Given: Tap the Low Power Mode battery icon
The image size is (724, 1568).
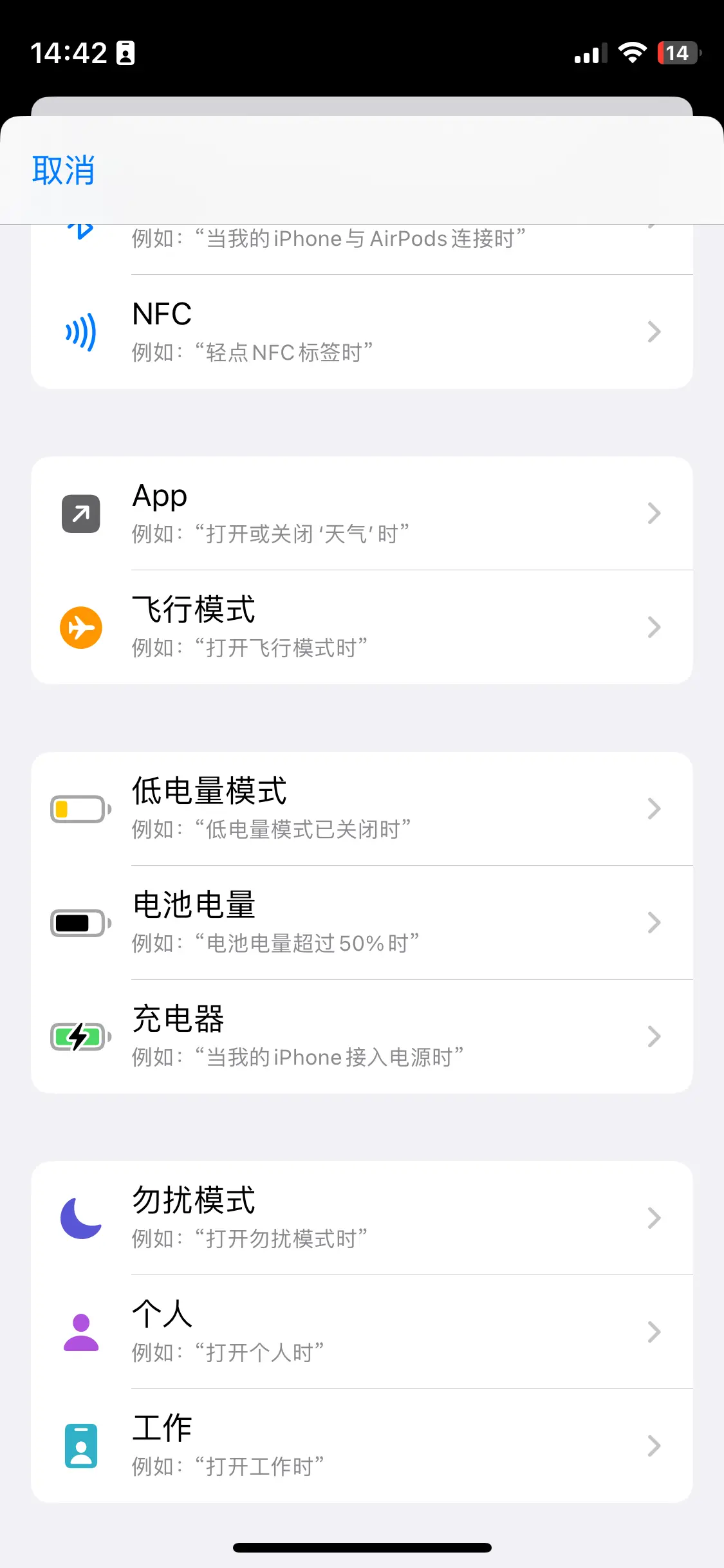Looking at the screenshot, I should pos(79,809).
